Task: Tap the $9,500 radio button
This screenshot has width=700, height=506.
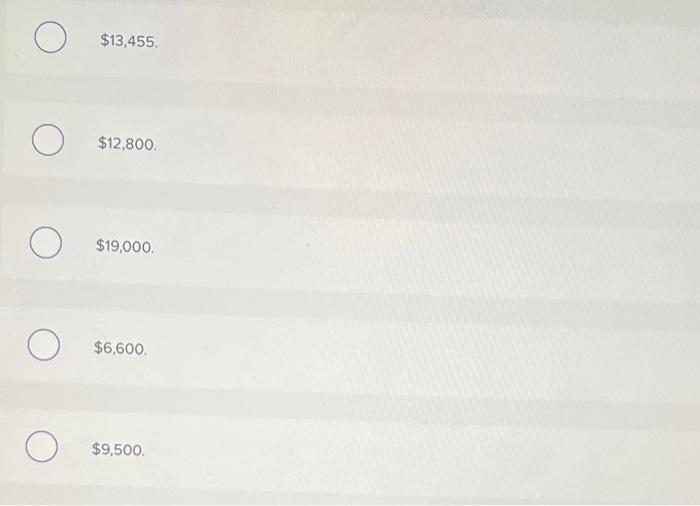Action: pos(40,450)
